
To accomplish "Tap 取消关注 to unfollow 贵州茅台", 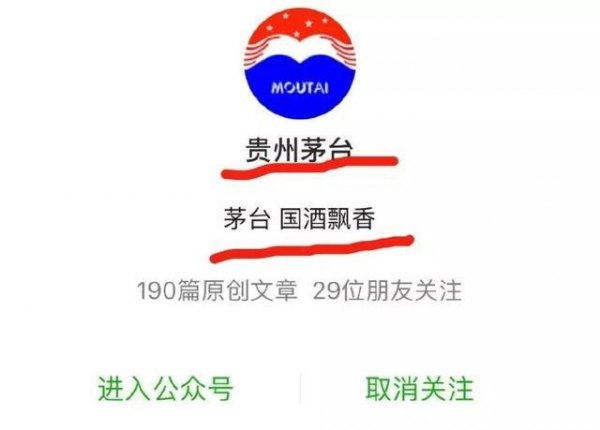I will (x=419, y=388).
